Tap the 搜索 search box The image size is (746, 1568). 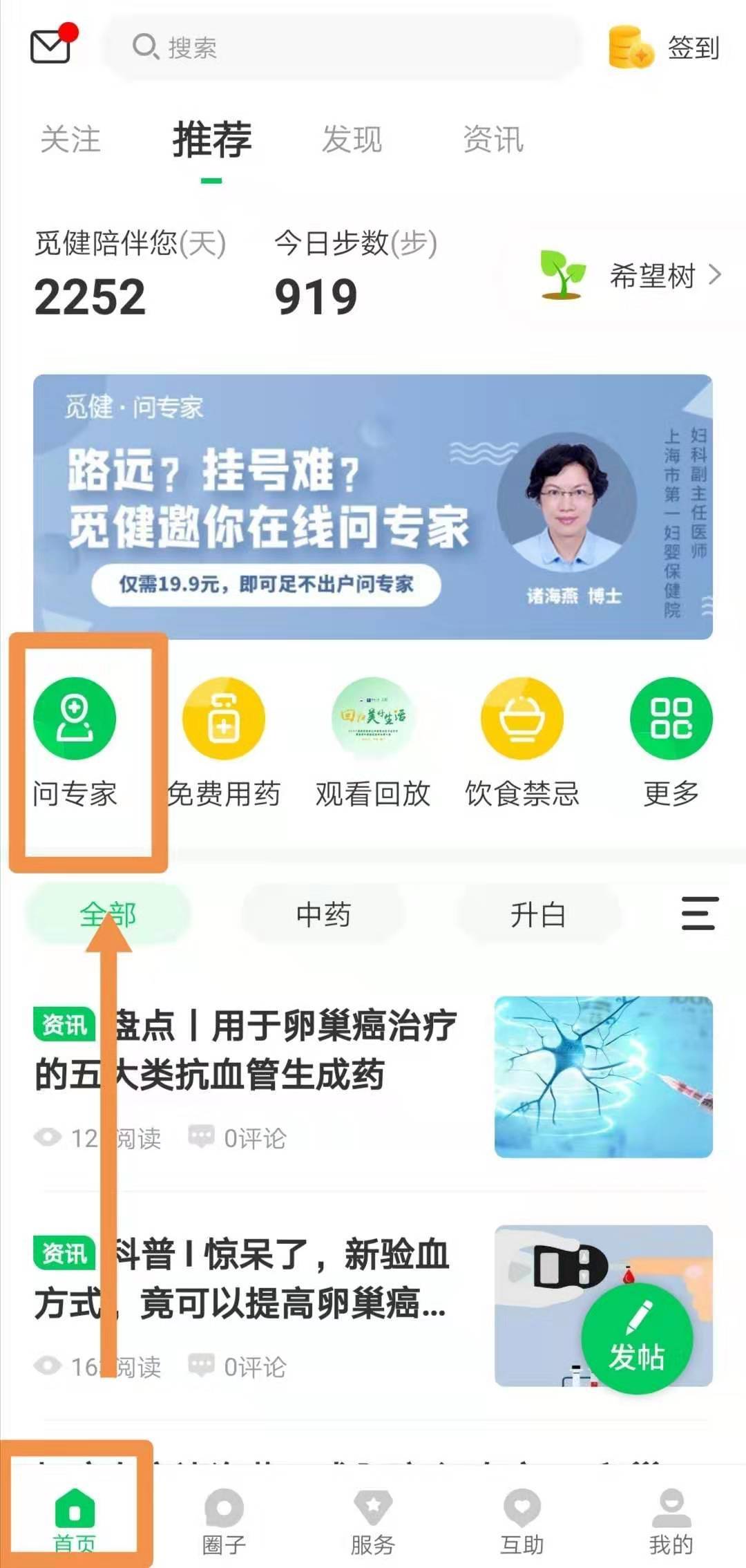(x=342, y=48)
